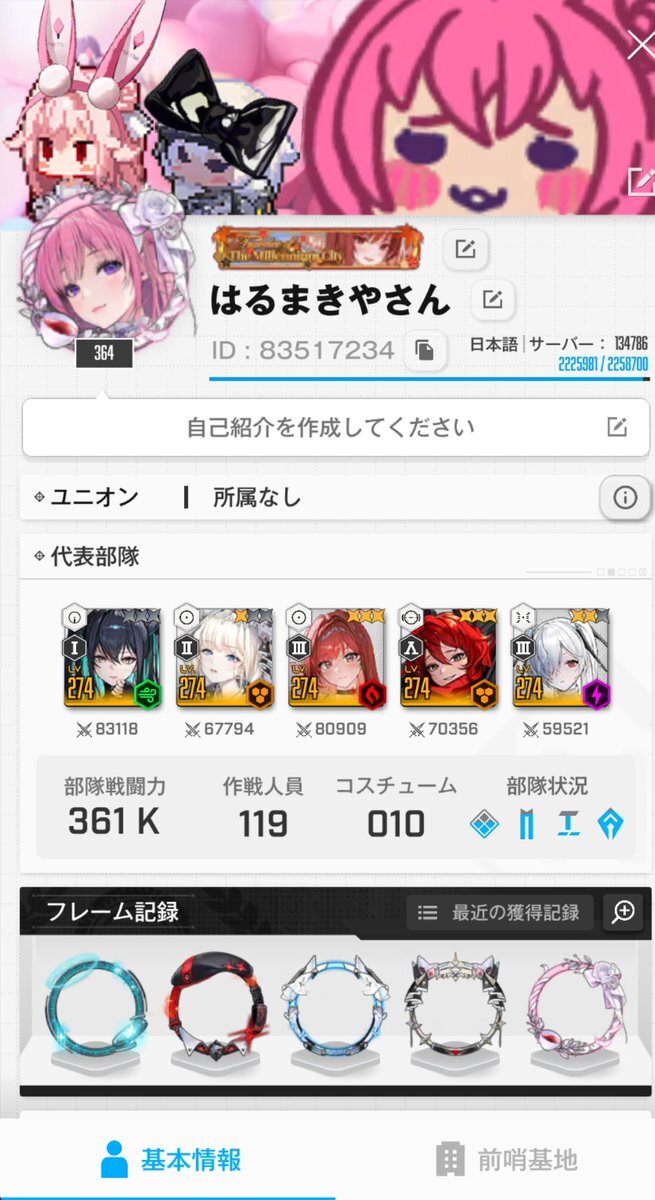Close the profile screen
The image size is (655, 1200).
(639, 46)
